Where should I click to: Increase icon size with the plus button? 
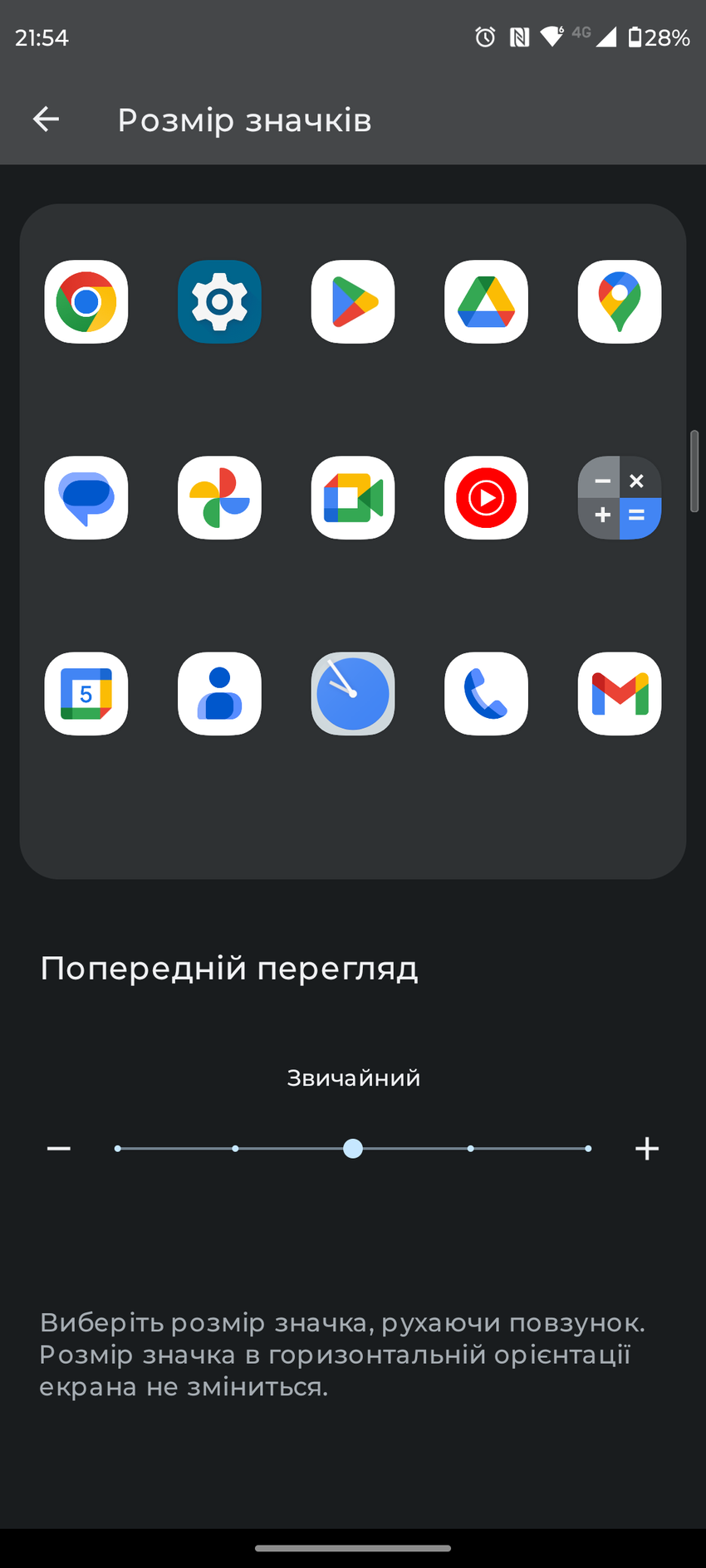point(647,1148)
